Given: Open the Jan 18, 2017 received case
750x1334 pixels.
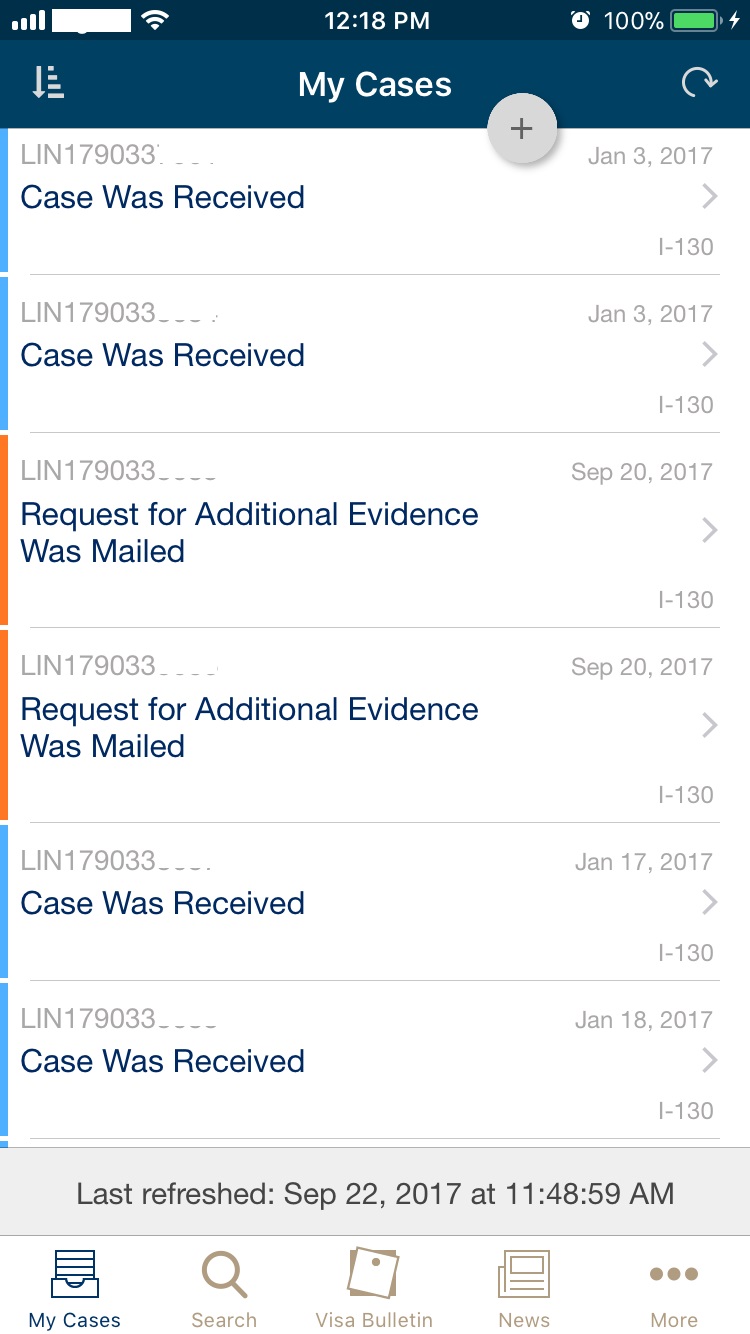Looking at the screenshot, I should (375, 1060).
